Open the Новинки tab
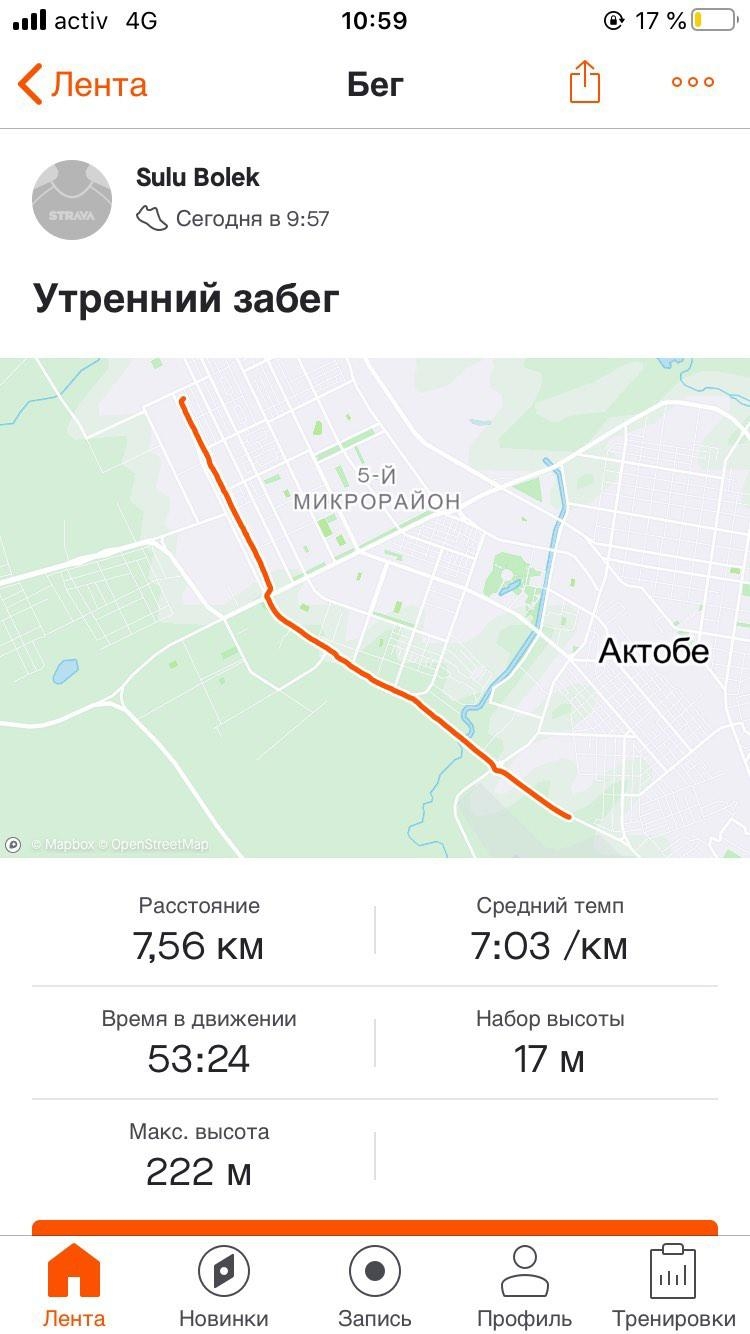Screen dimensions: 750x1334 click(x=223, y=1287)
